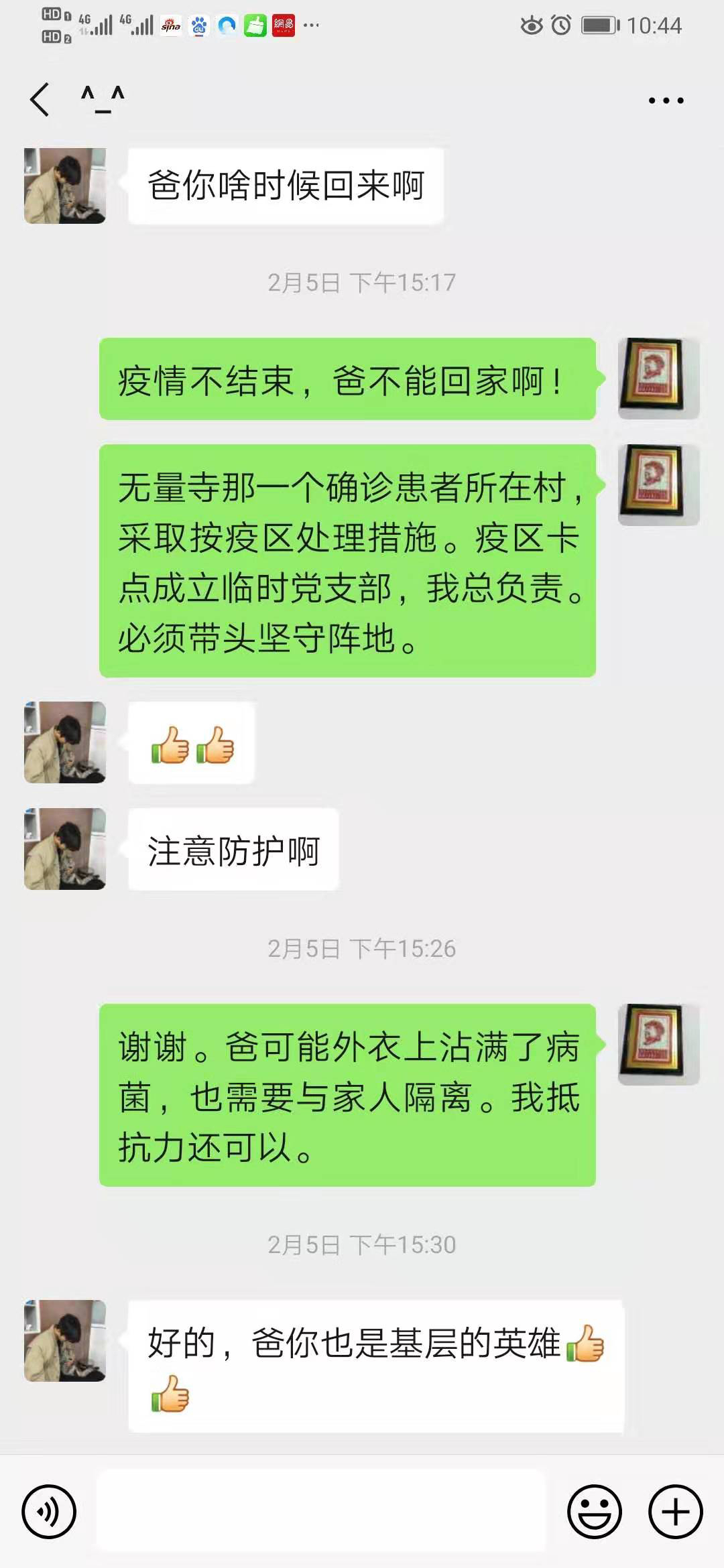Open the plus attachments menu
Screen dimensions: 724x1568
[675, 1512]
